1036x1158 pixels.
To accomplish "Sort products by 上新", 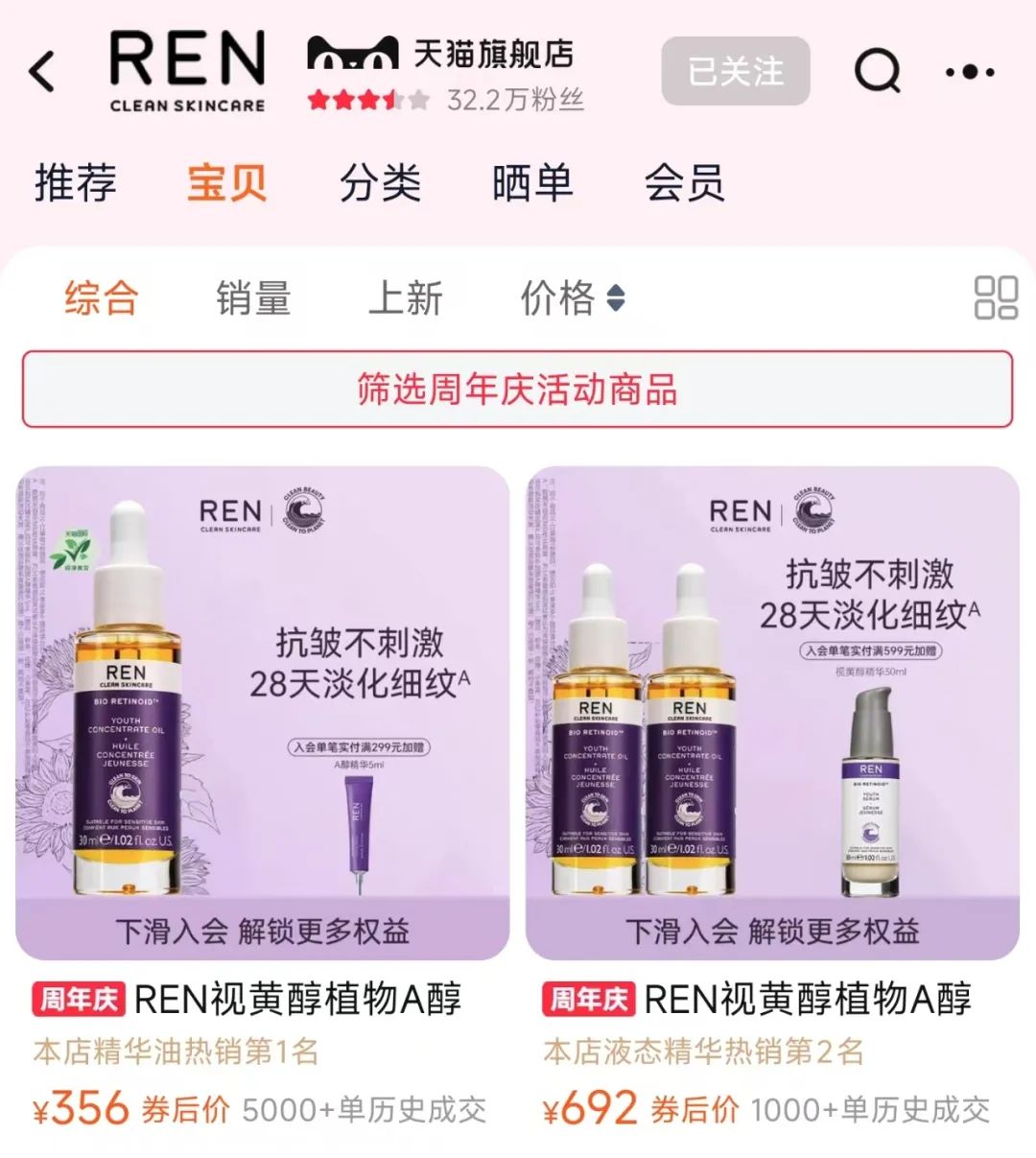I will pos(406,297).
